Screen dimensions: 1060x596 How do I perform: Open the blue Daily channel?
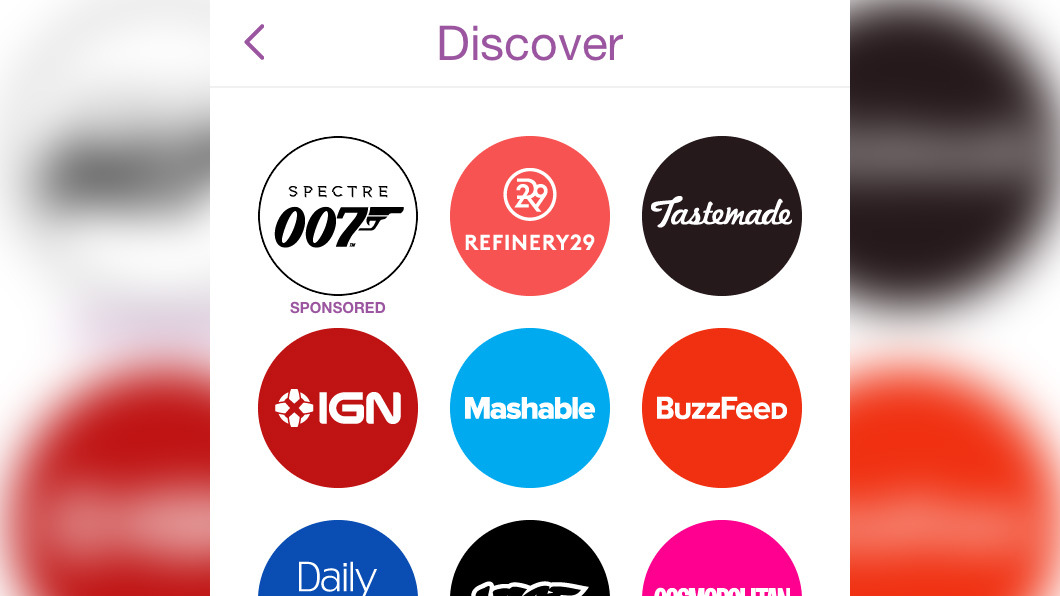point(338,565)
